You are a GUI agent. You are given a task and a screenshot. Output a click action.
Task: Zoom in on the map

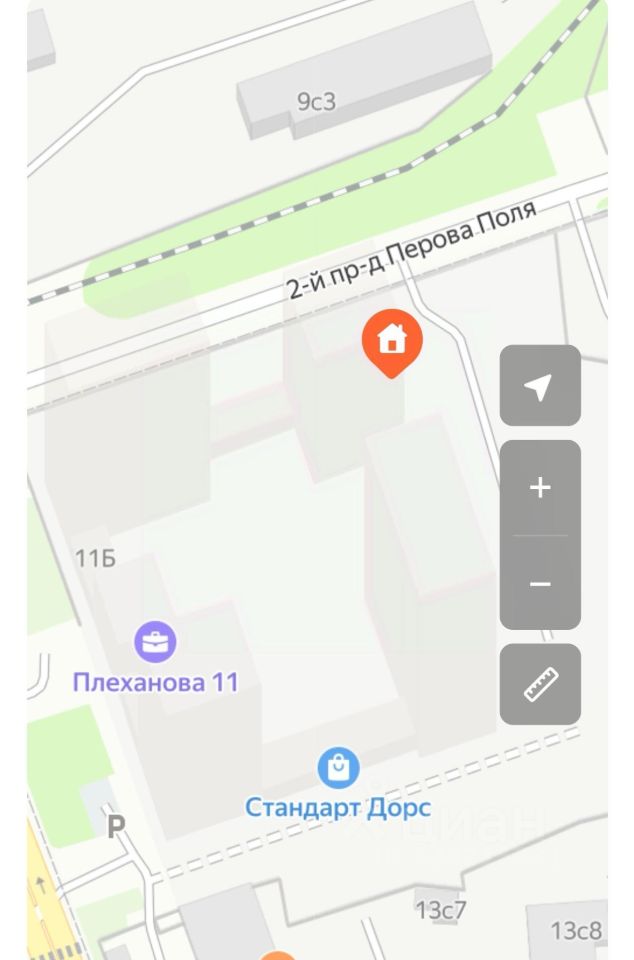pos(540,488)
